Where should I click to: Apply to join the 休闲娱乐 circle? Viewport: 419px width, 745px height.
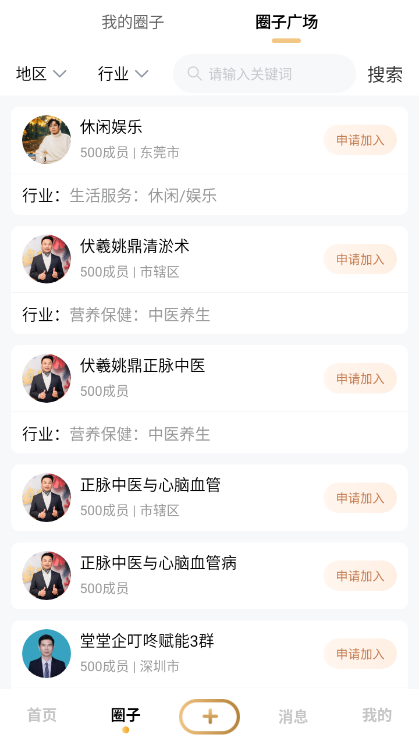[x=360, y=140]
